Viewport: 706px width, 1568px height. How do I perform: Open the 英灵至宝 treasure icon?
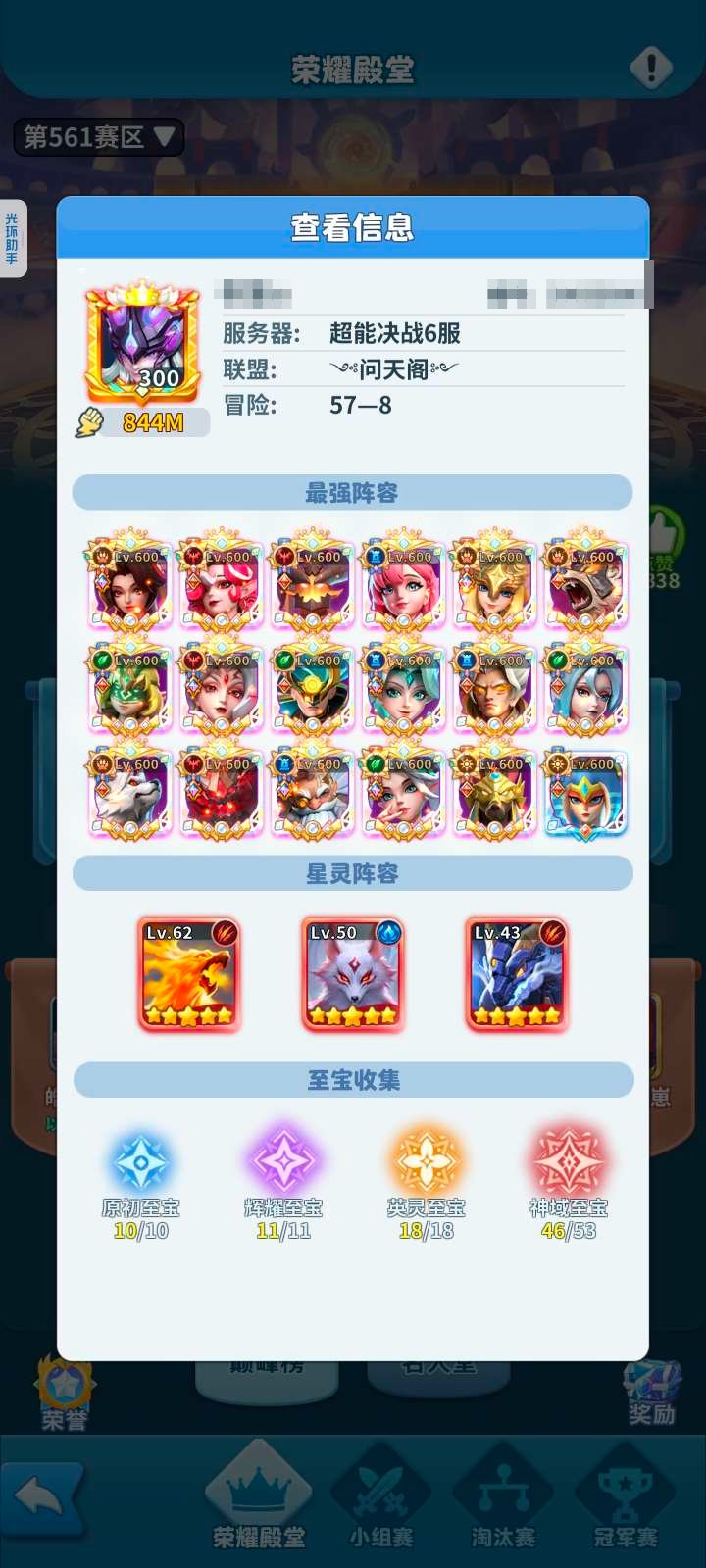click(x=426, y=1161)
